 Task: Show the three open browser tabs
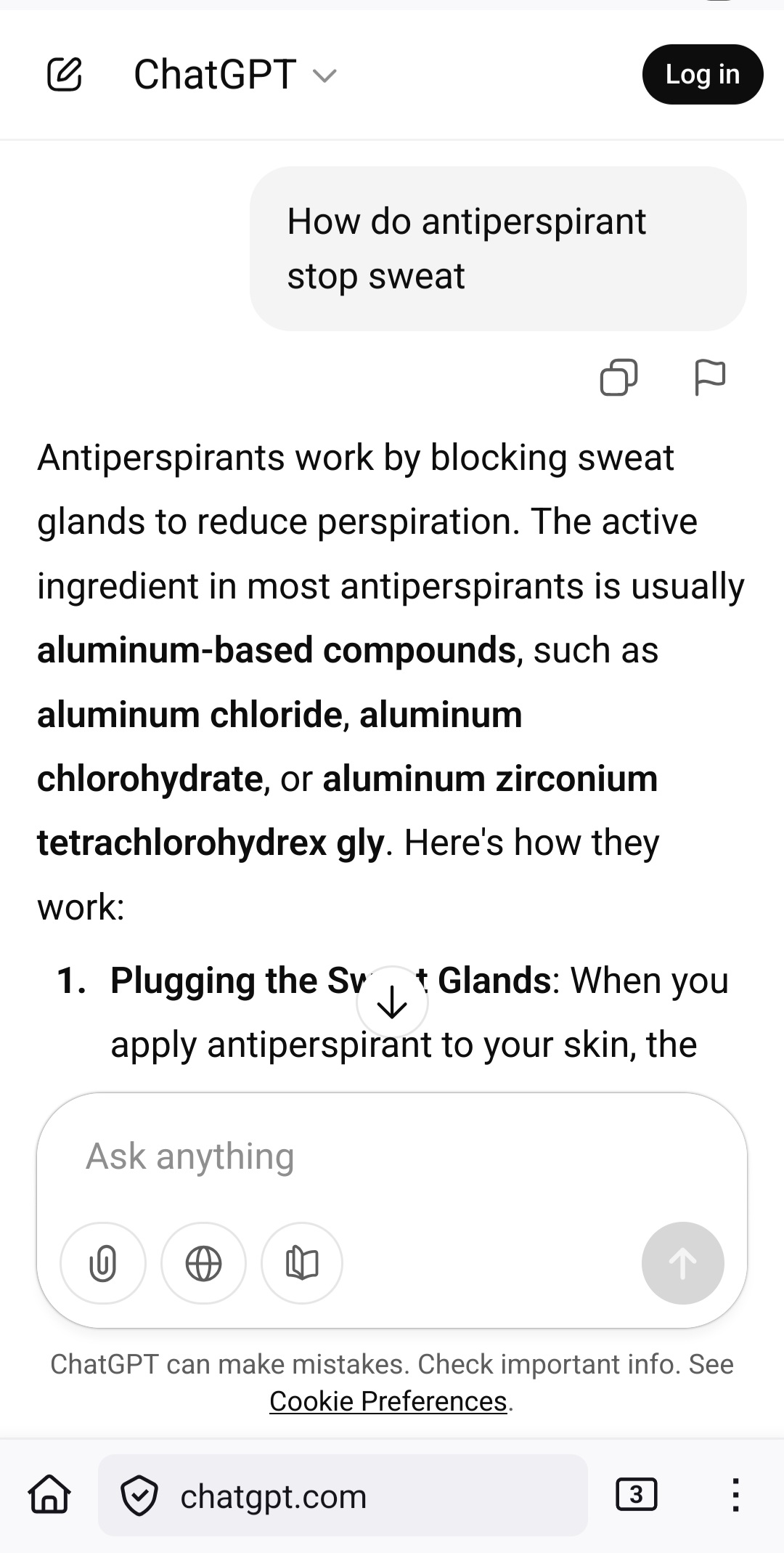tap(636, 1495)
